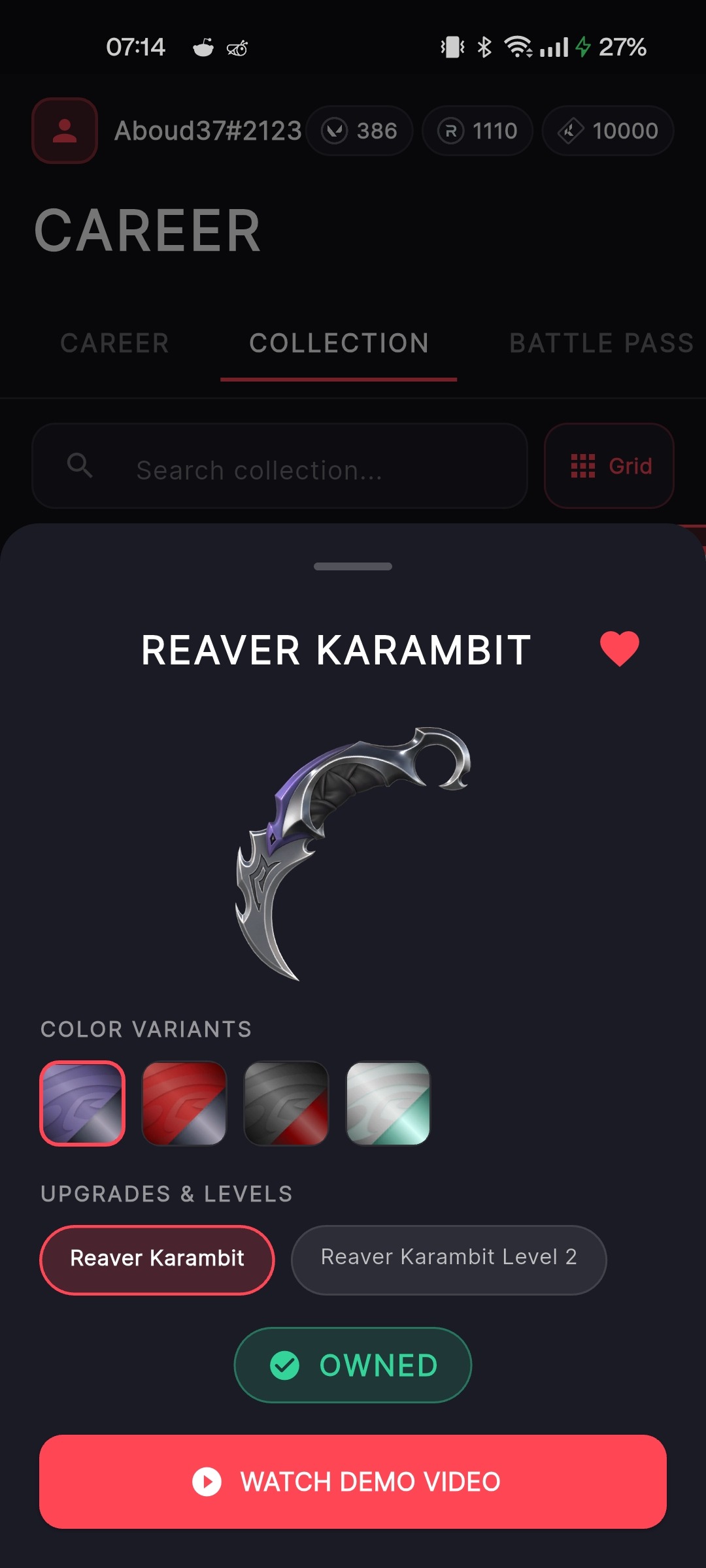This screenshot has height=1568, width=706.
Task: Switch to the Career tab
Action: [115, 343]
